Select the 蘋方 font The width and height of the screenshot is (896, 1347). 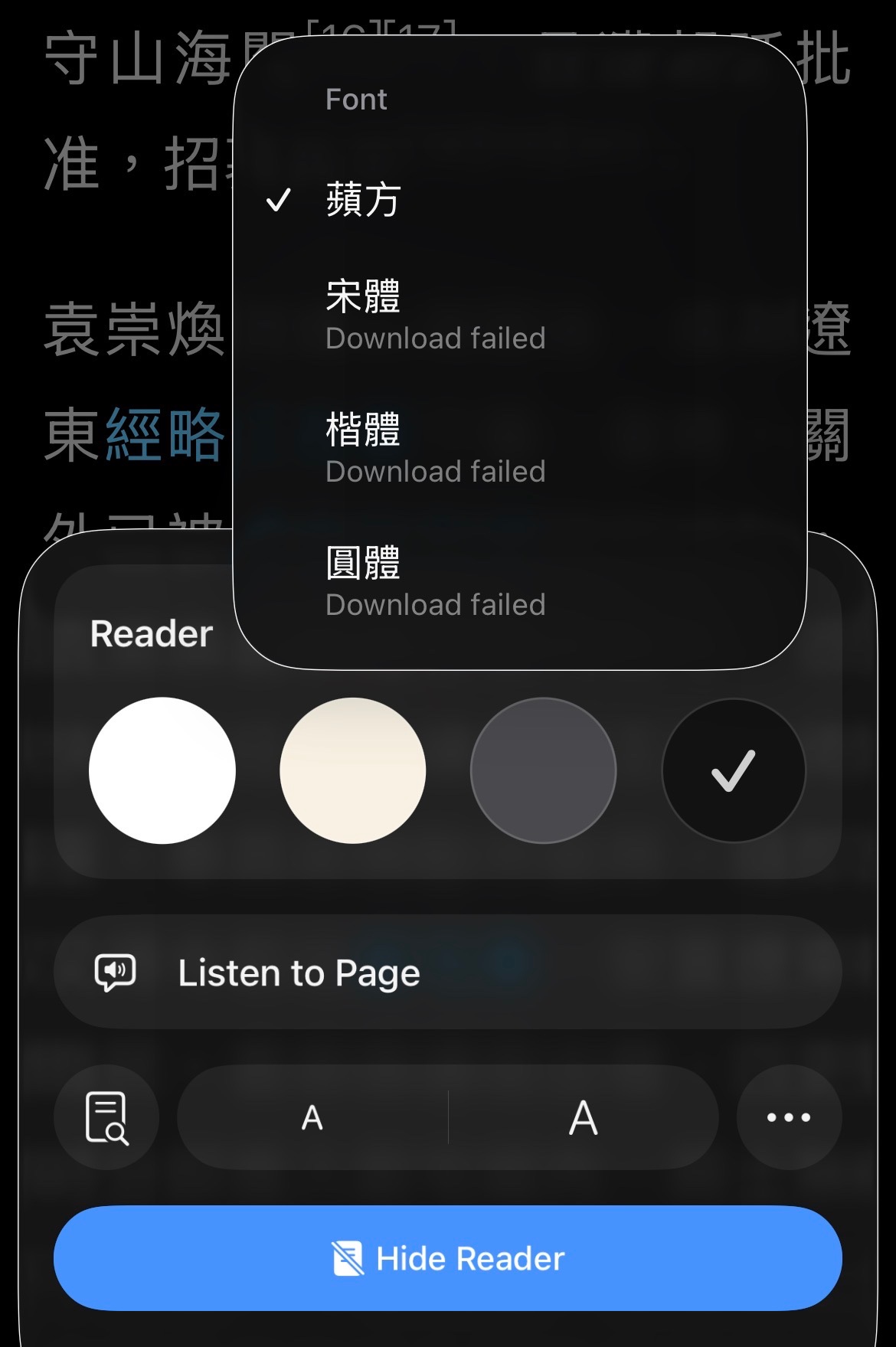(x=364, y=200)
